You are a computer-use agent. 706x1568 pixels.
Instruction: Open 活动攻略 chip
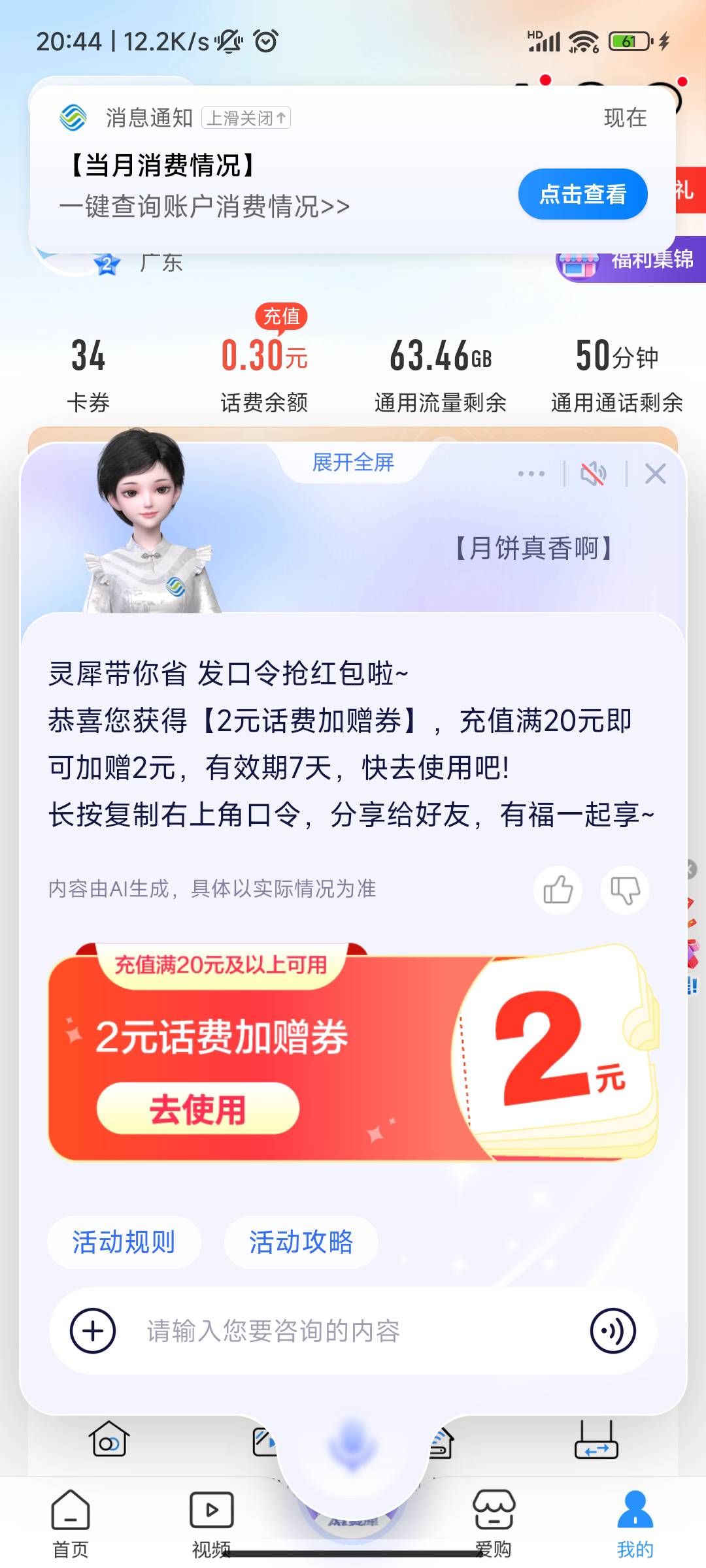click(301, 1242)
